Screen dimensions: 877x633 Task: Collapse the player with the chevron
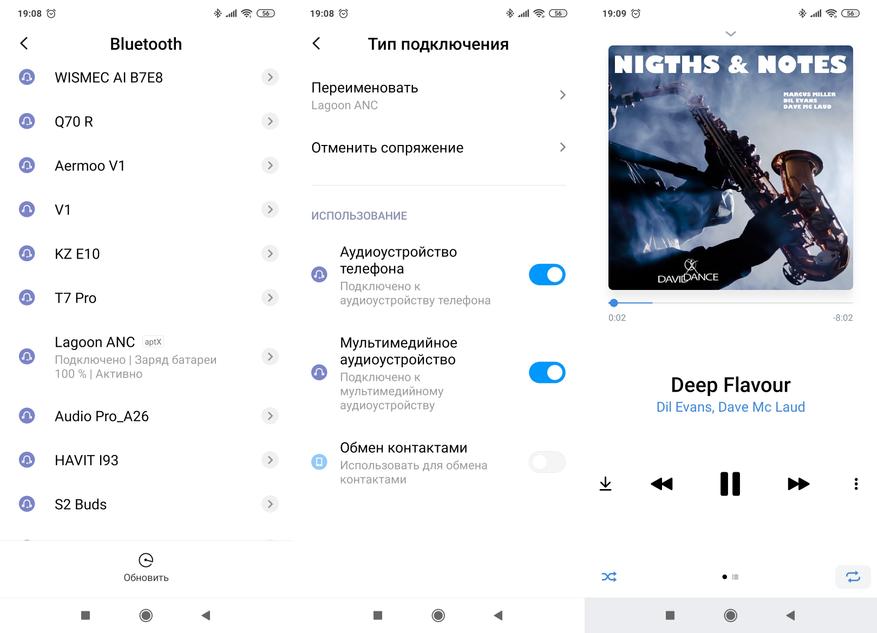click(731, 34)
